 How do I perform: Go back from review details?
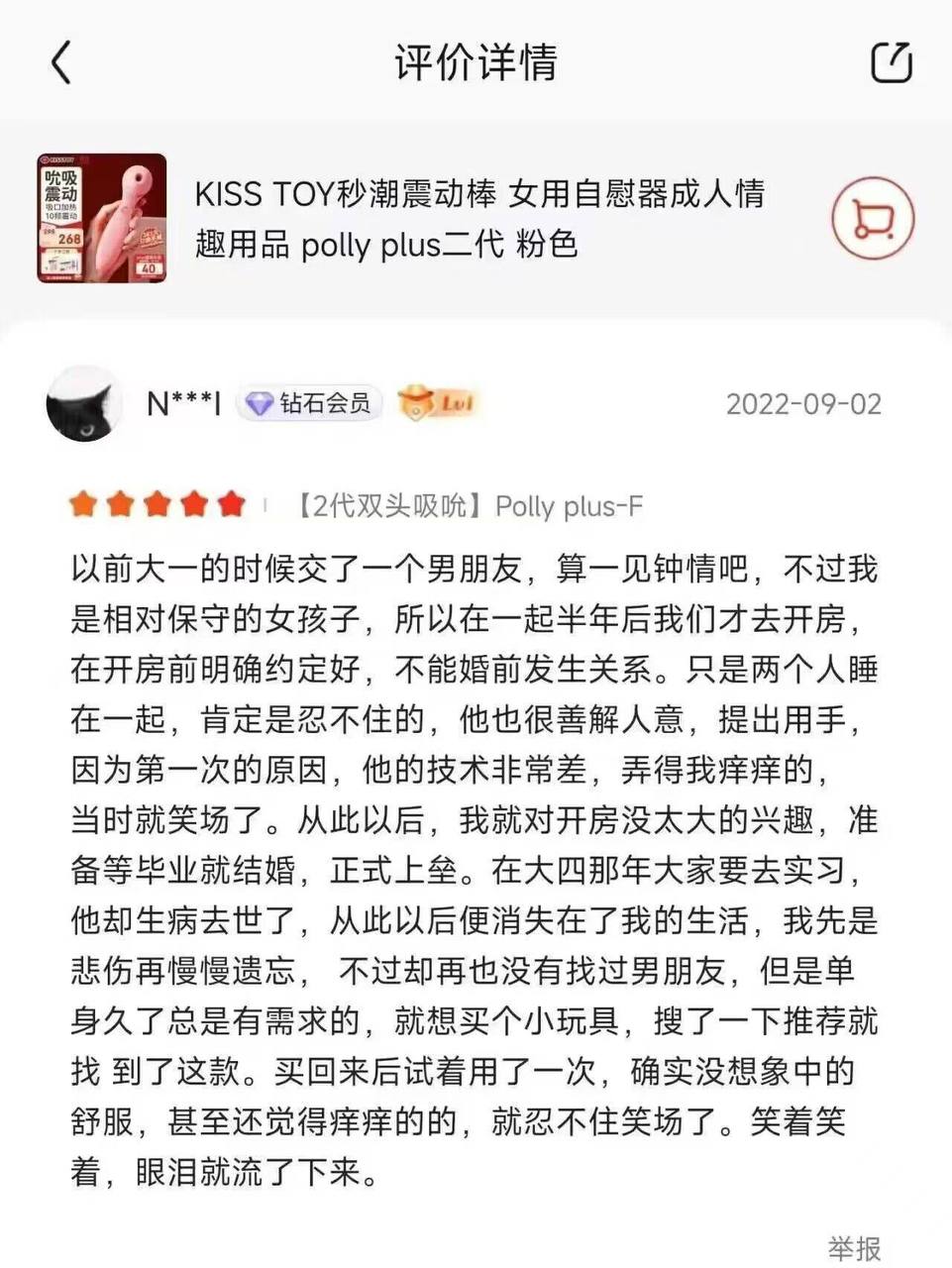(x=61, y=61)
